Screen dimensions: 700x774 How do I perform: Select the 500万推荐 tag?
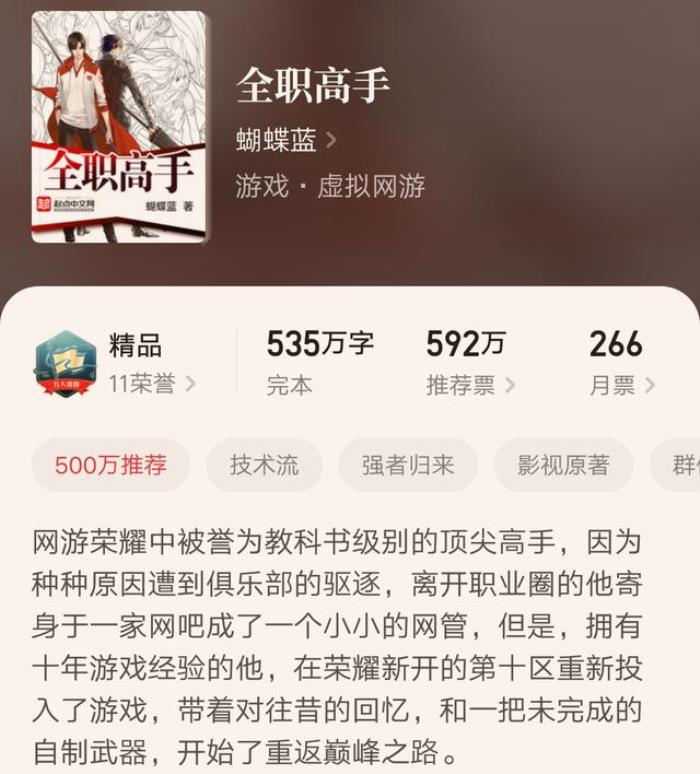(x=110, y=465)
